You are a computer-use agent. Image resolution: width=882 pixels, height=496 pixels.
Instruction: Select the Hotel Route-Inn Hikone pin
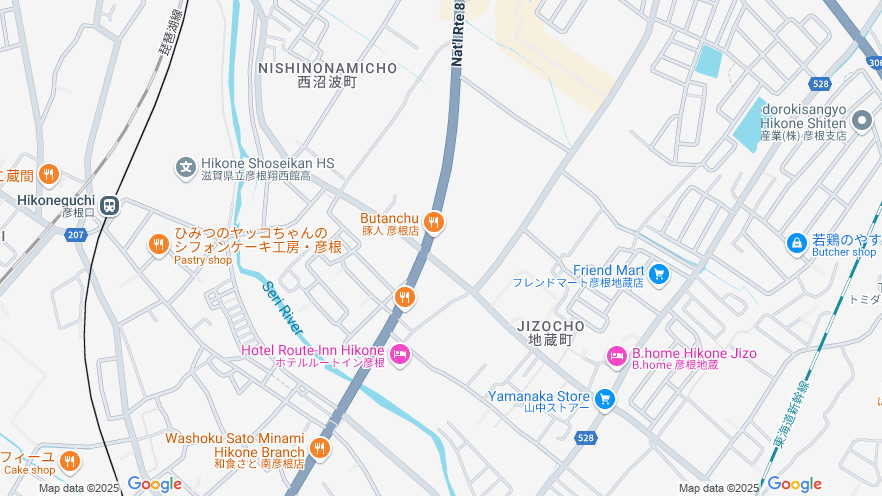click(400, 354)
